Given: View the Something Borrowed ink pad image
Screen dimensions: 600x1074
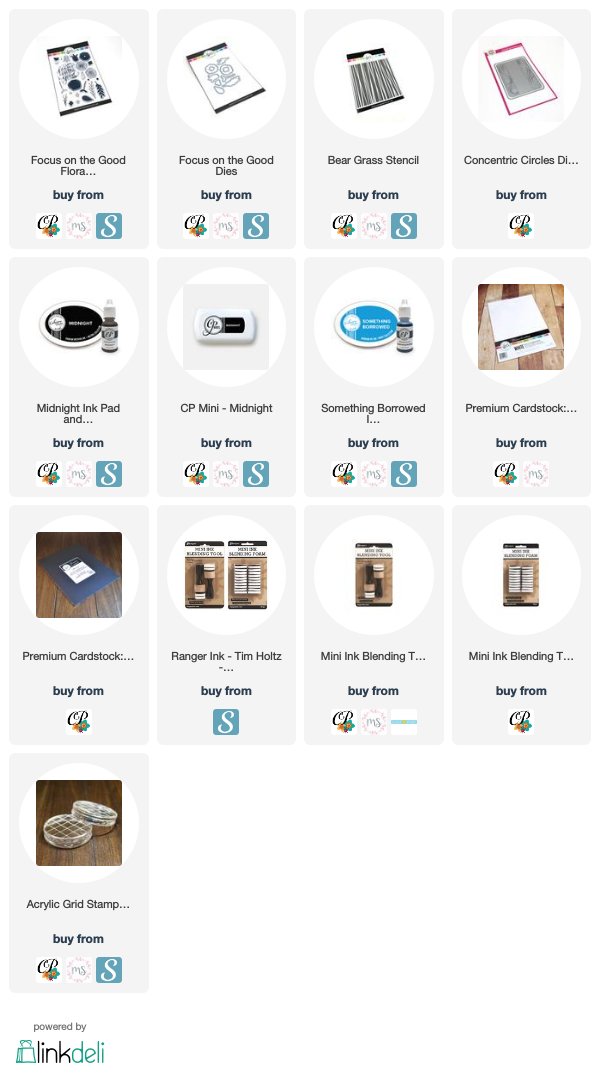Looking at the screenshot, I should click(x=373, y=327).
